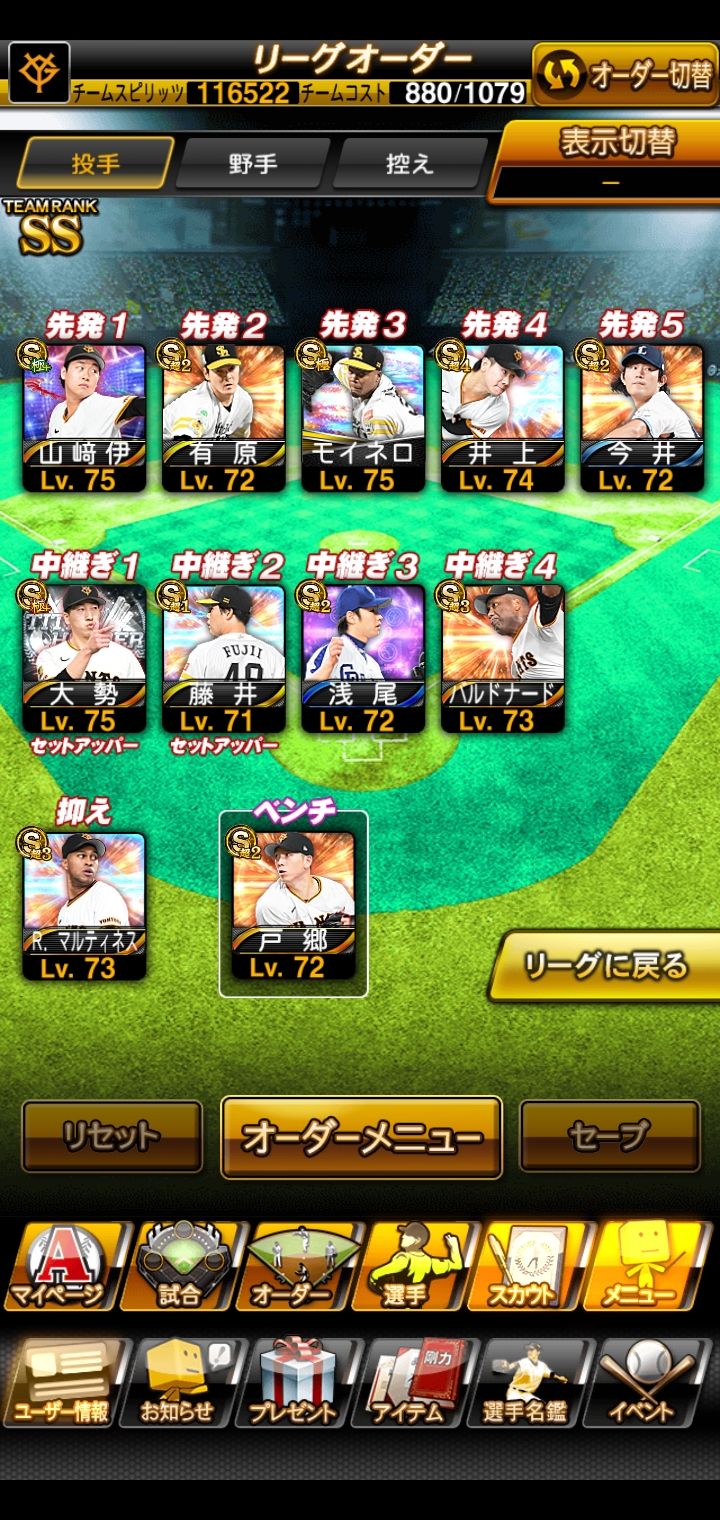
Task: View お知らせ notices
Action: pyautogui.click(x=178, y=1382)
